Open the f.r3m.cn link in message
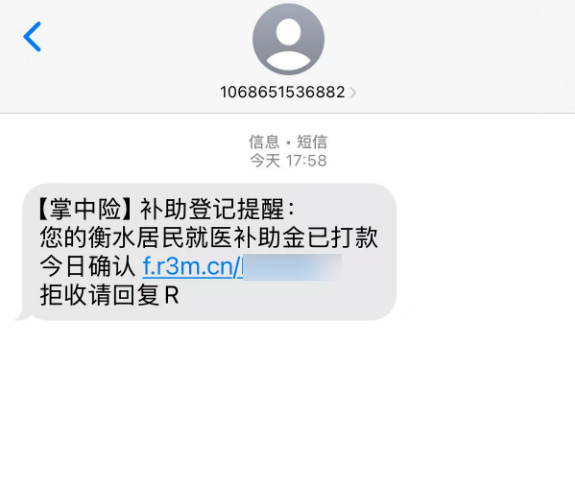 (x=242, y=266)
